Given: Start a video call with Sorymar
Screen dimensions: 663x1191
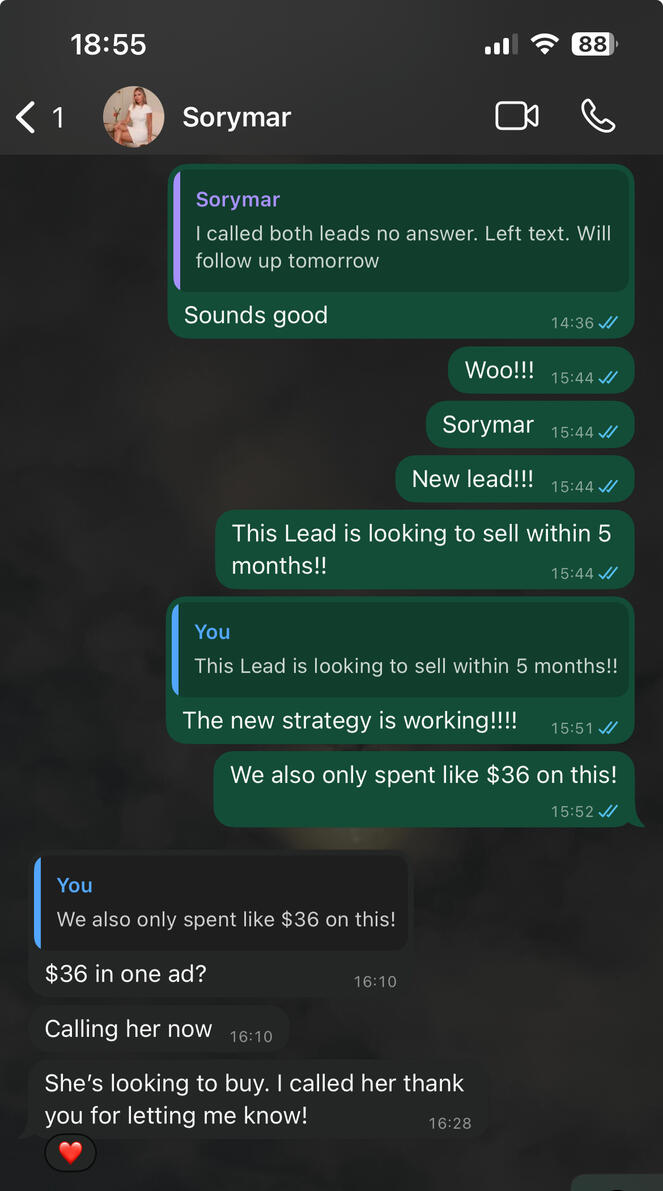Looking at the screenshot, I should [x=517, y=116].
